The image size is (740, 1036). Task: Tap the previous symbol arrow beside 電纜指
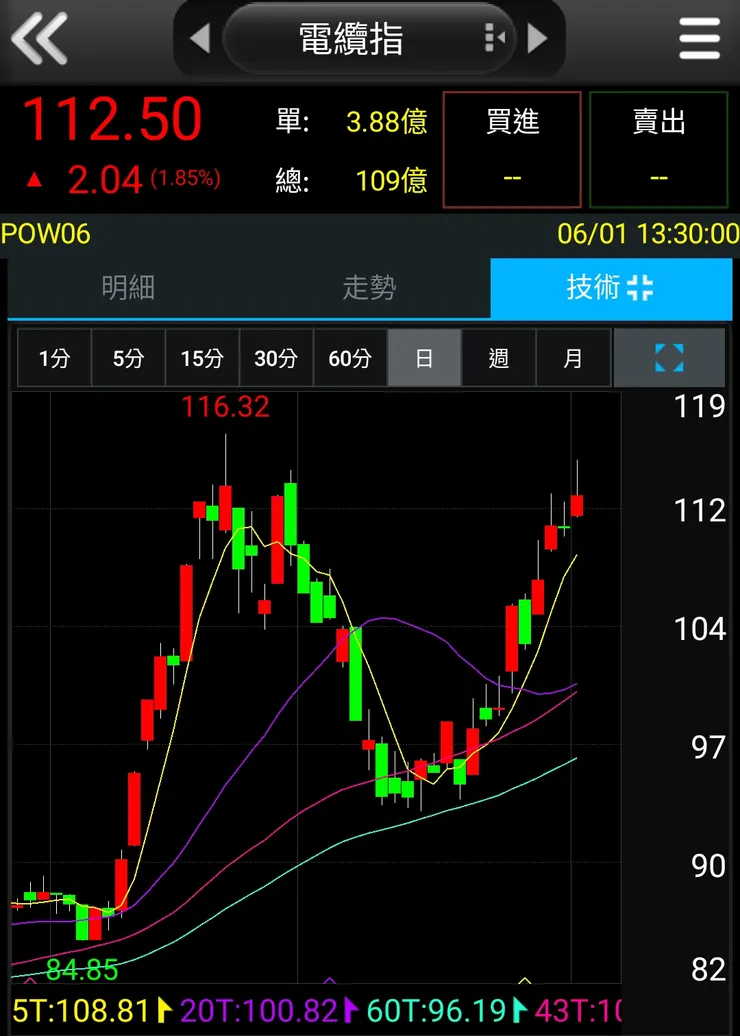coord(198,39)
